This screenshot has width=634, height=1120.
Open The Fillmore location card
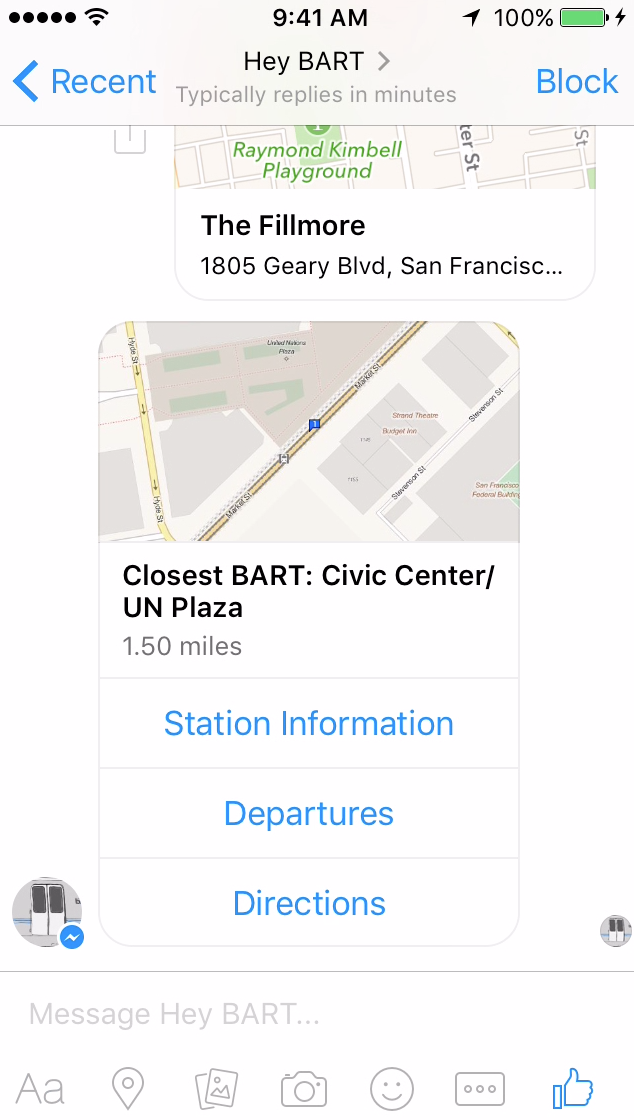tap(385, 244)
